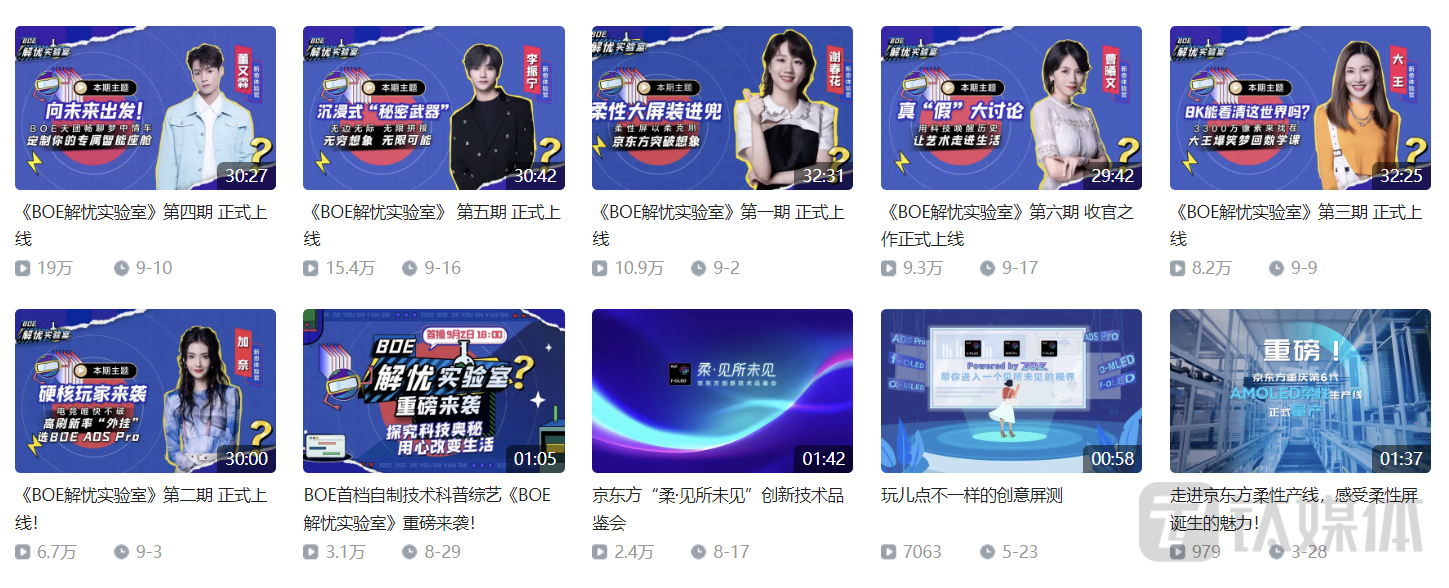This screenshot has width=1449, height=588.
Task: Play the BOE解忧实验室 第二期 video
Action: 145,391
